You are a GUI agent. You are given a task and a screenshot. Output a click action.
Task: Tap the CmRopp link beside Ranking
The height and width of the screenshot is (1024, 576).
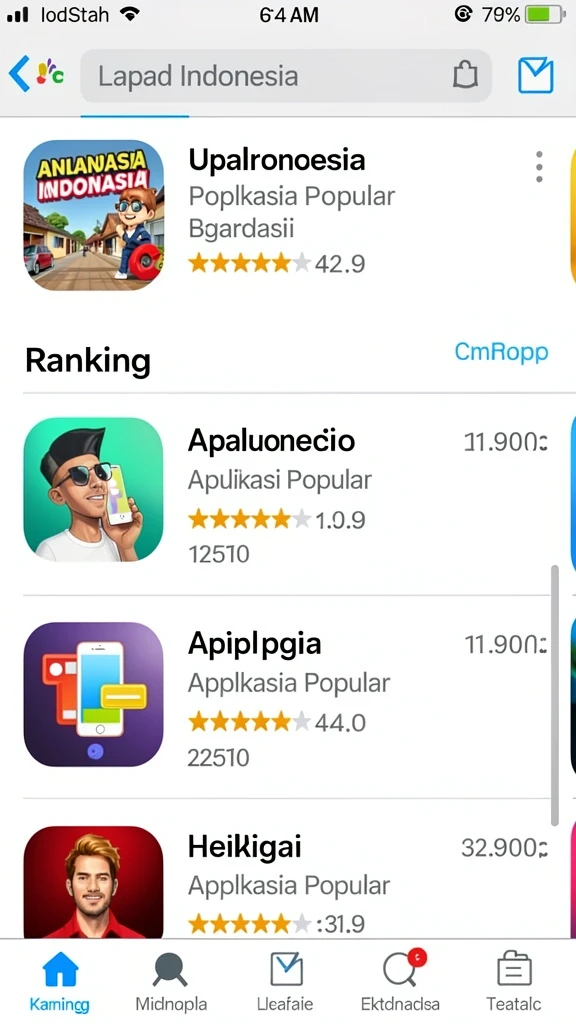(501, 353)
